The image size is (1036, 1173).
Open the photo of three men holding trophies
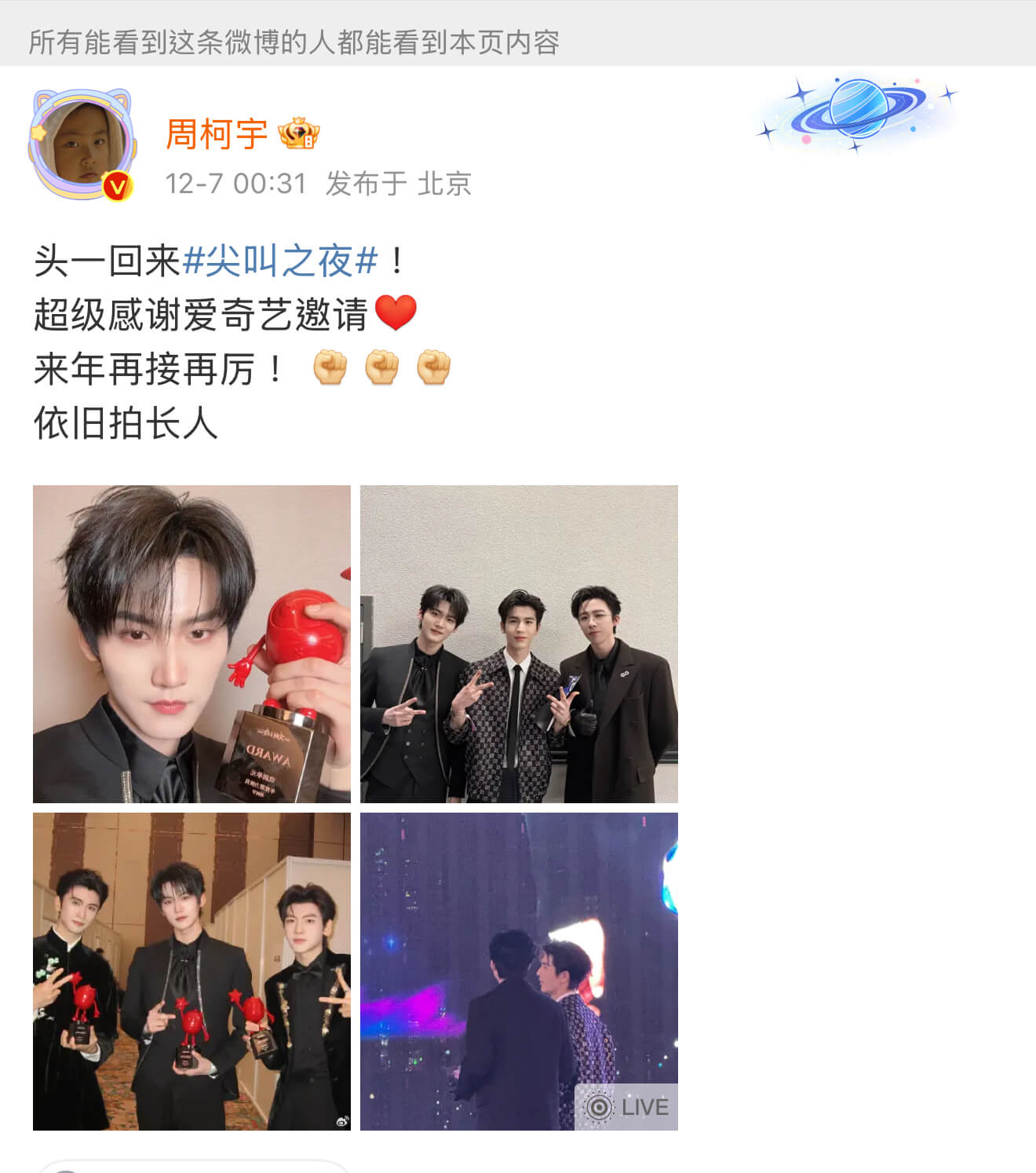pyautogui.click(x=192, y=971)
